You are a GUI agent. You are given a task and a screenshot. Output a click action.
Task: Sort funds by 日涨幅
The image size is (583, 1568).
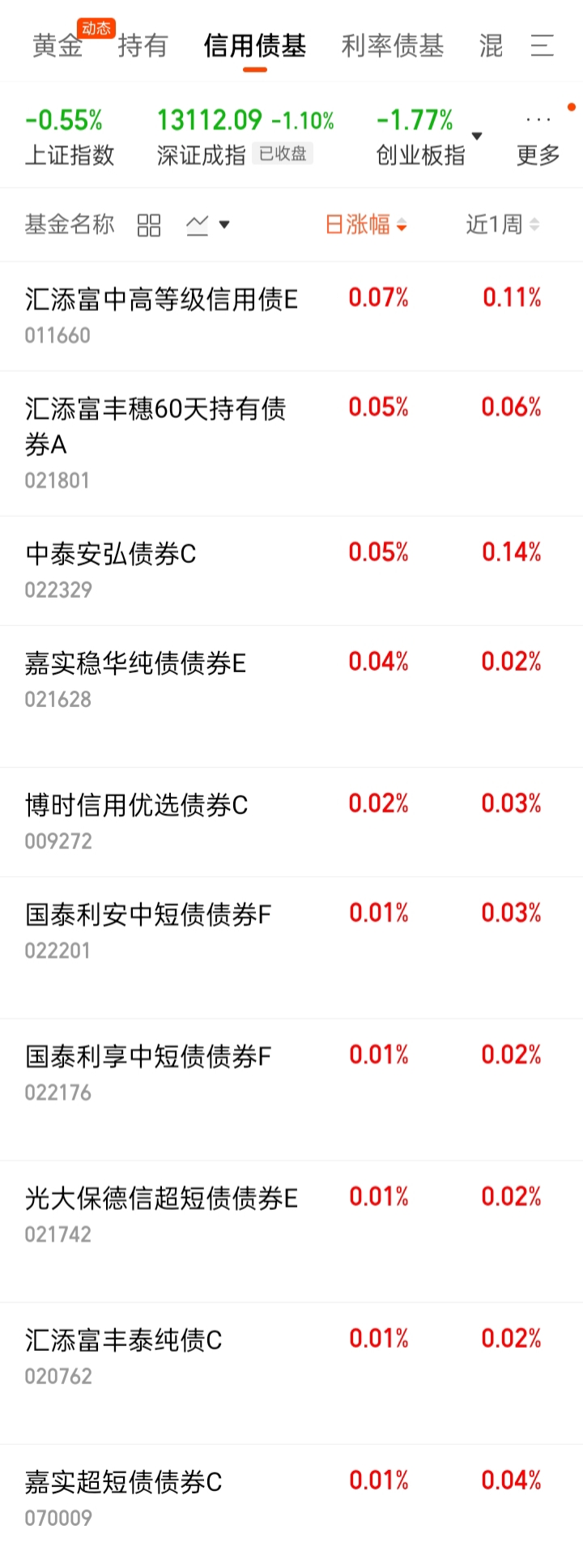coord(365,225)
